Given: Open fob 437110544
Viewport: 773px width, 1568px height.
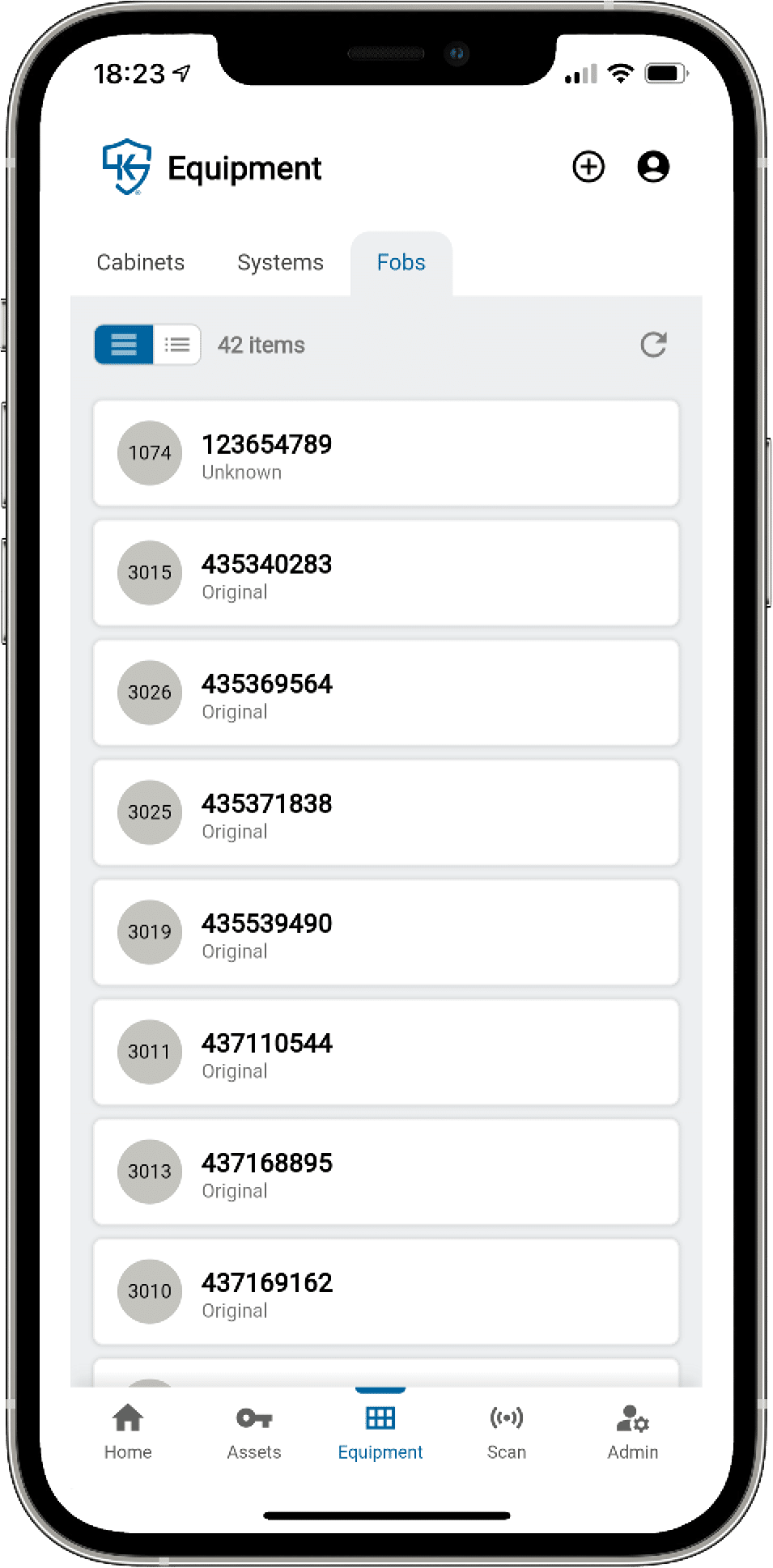Looking at the screenshot, I should 385,1052.
